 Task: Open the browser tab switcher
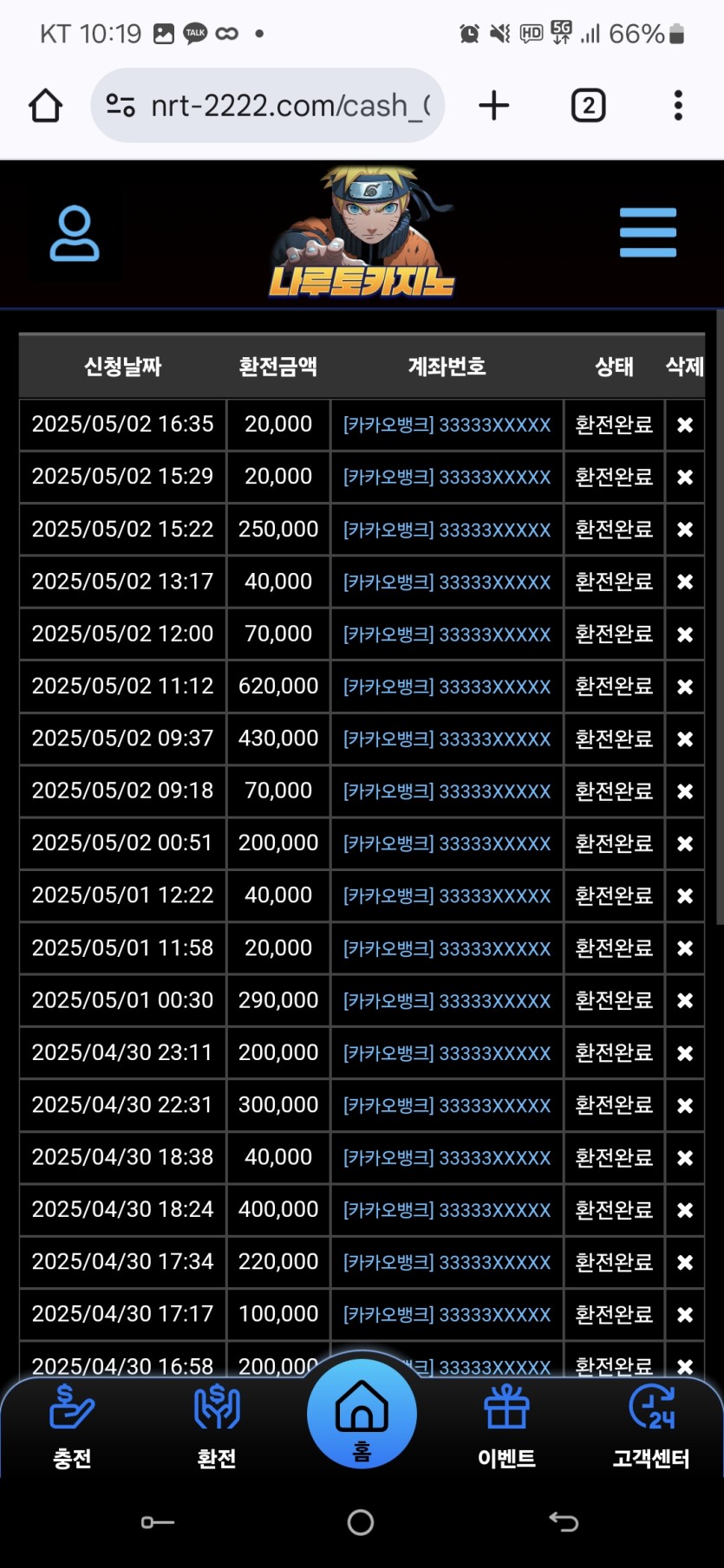pyautogui.click(x=588, y=106)
